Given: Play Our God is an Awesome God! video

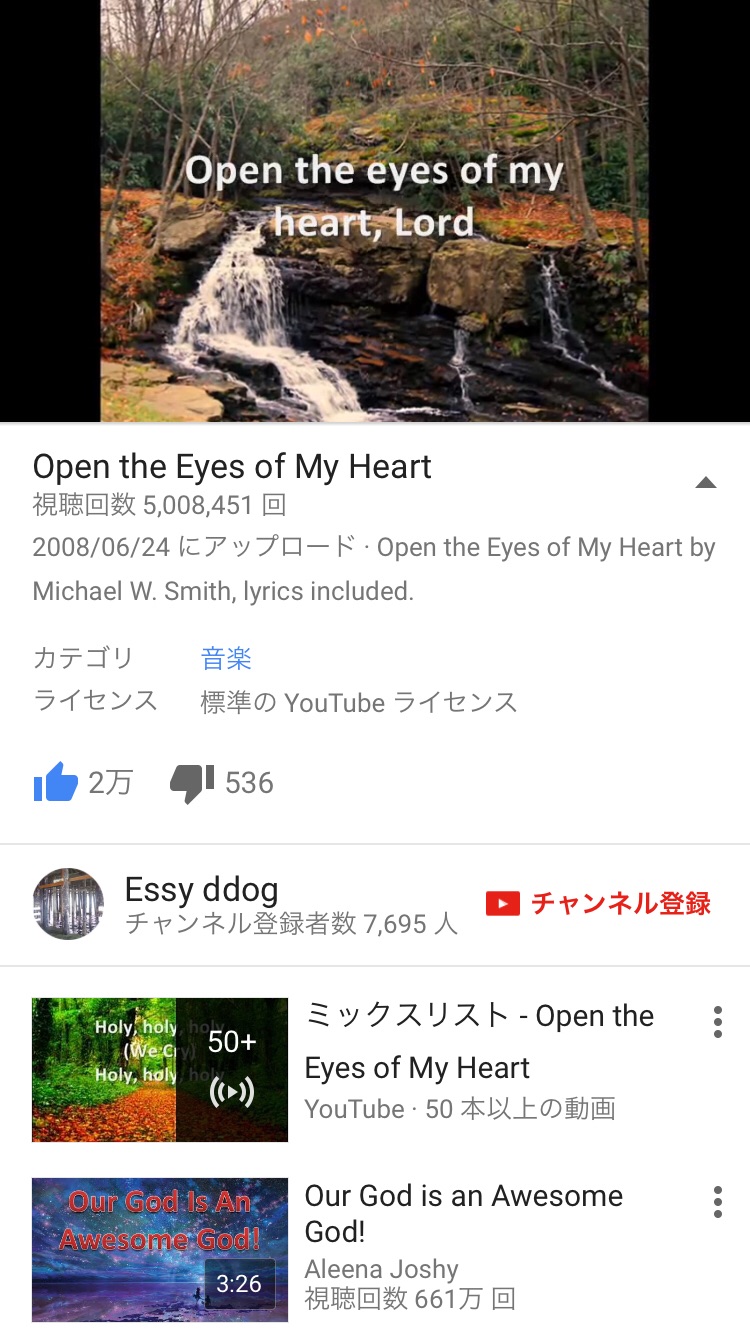Looking at the screenshot, I should pos(160,1249).
